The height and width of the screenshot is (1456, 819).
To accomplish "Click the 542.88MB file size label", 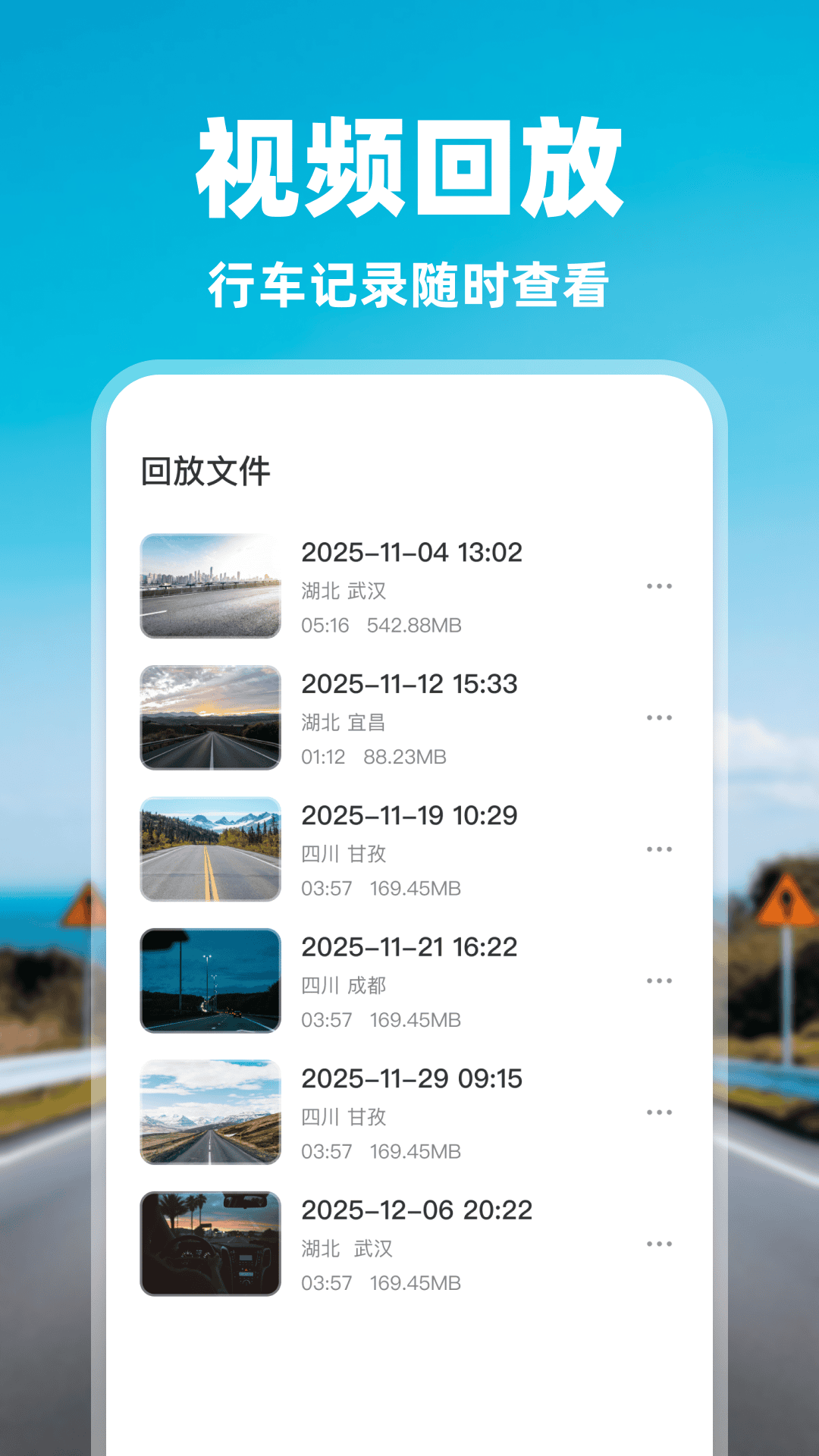I will click(x=416, y=626).
